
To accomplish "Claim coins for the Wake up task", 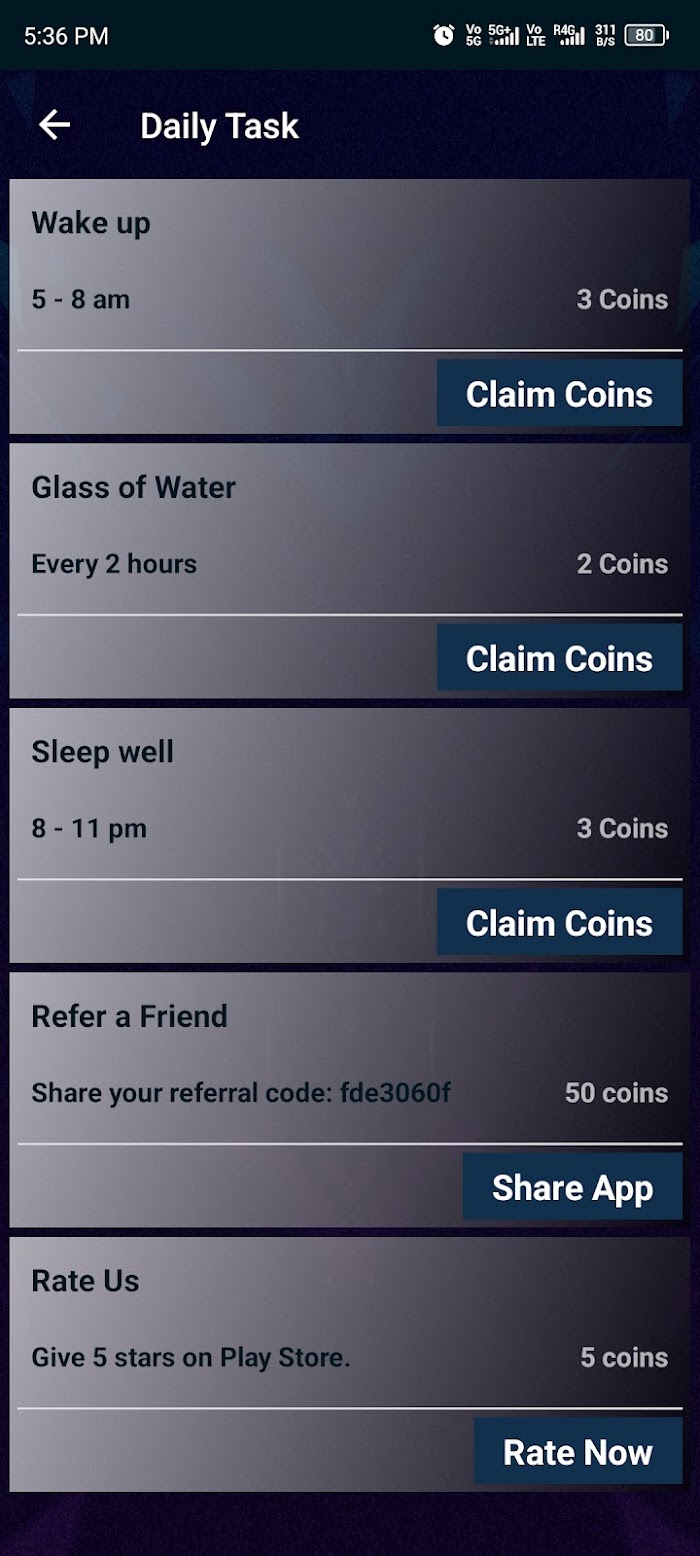I will [559, 393].
